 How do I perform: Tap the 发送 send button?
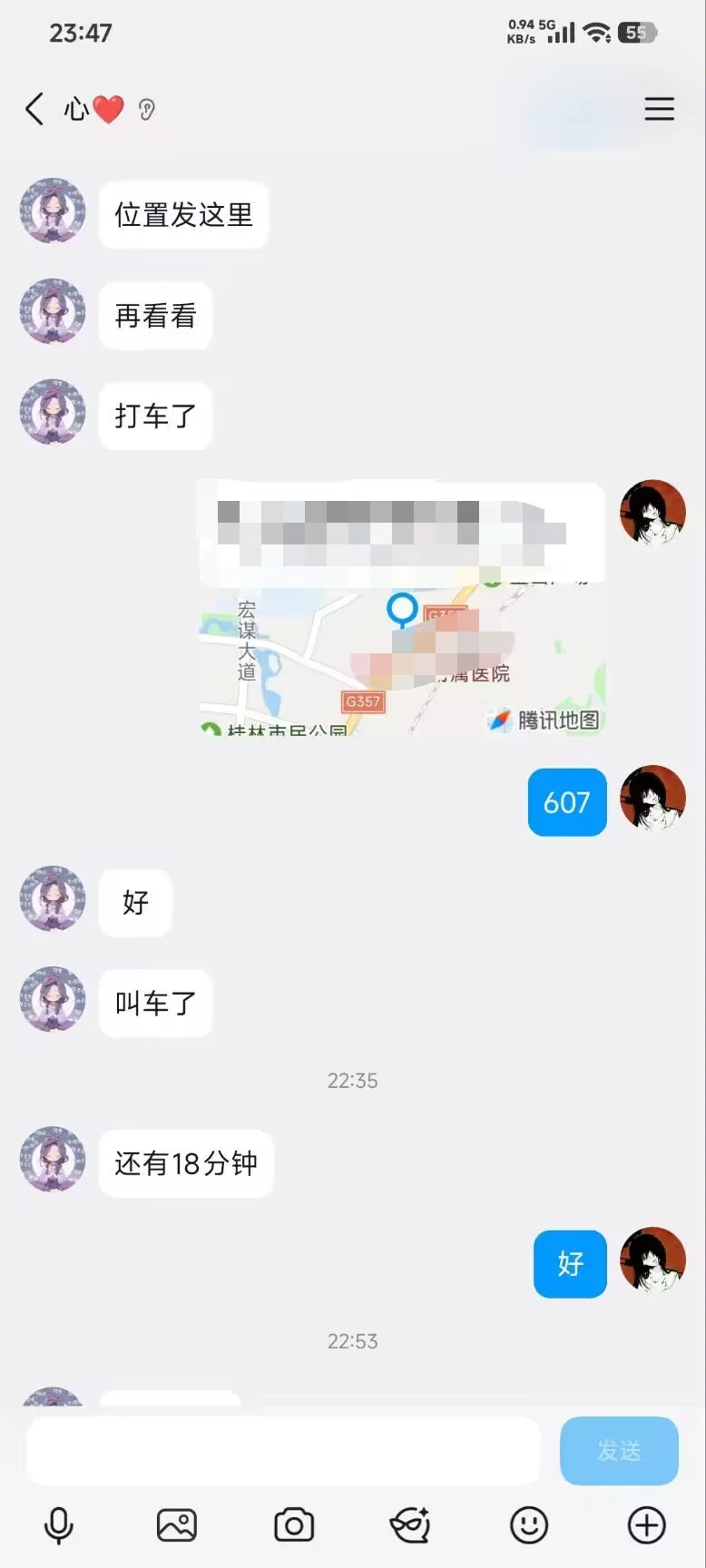[x=619, y=1450]
